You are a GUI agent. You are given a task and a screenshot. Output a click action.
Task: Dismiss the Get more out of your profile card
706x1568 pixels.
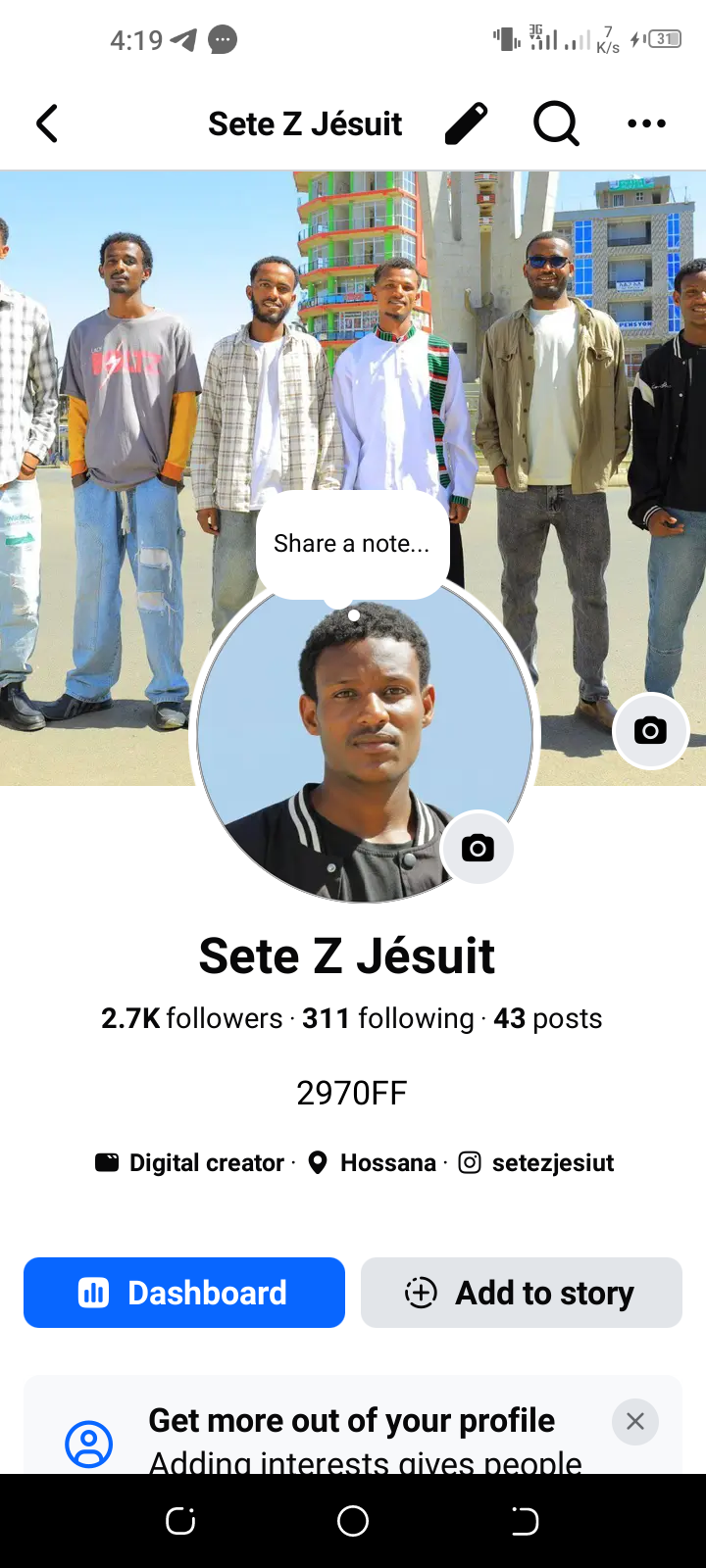click(635, 1421)
